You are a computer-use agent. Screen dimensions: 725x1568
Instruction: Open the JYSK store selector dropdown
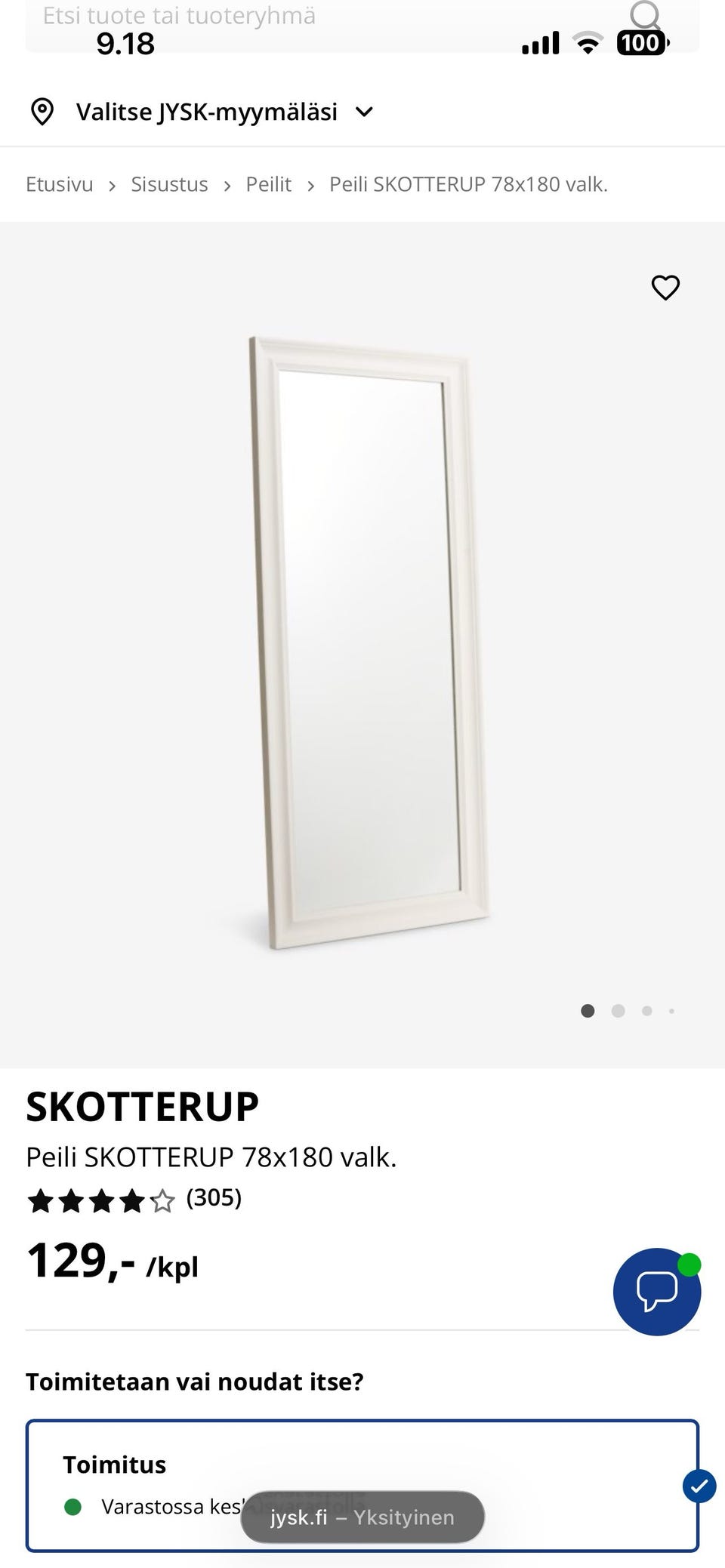pyautogui.click(x=202, y=112)
